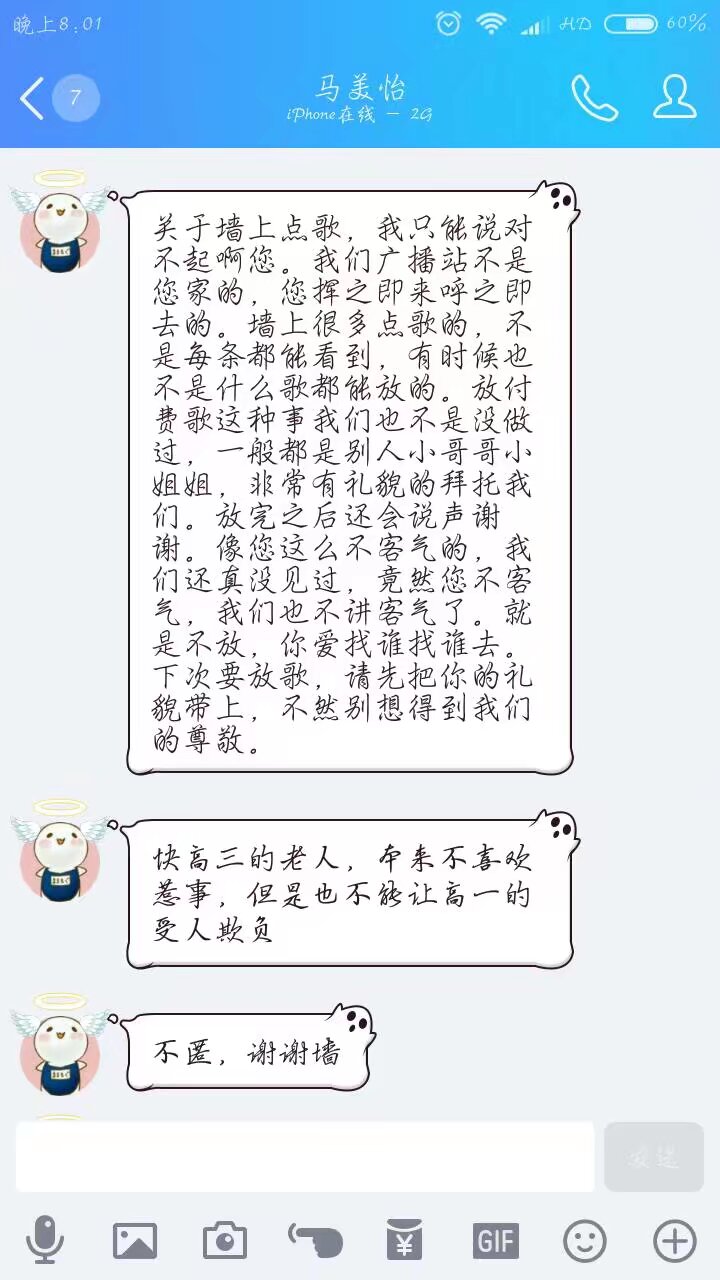Expand more options with plus icon
720x1280 pixels.
(675, 1241)
